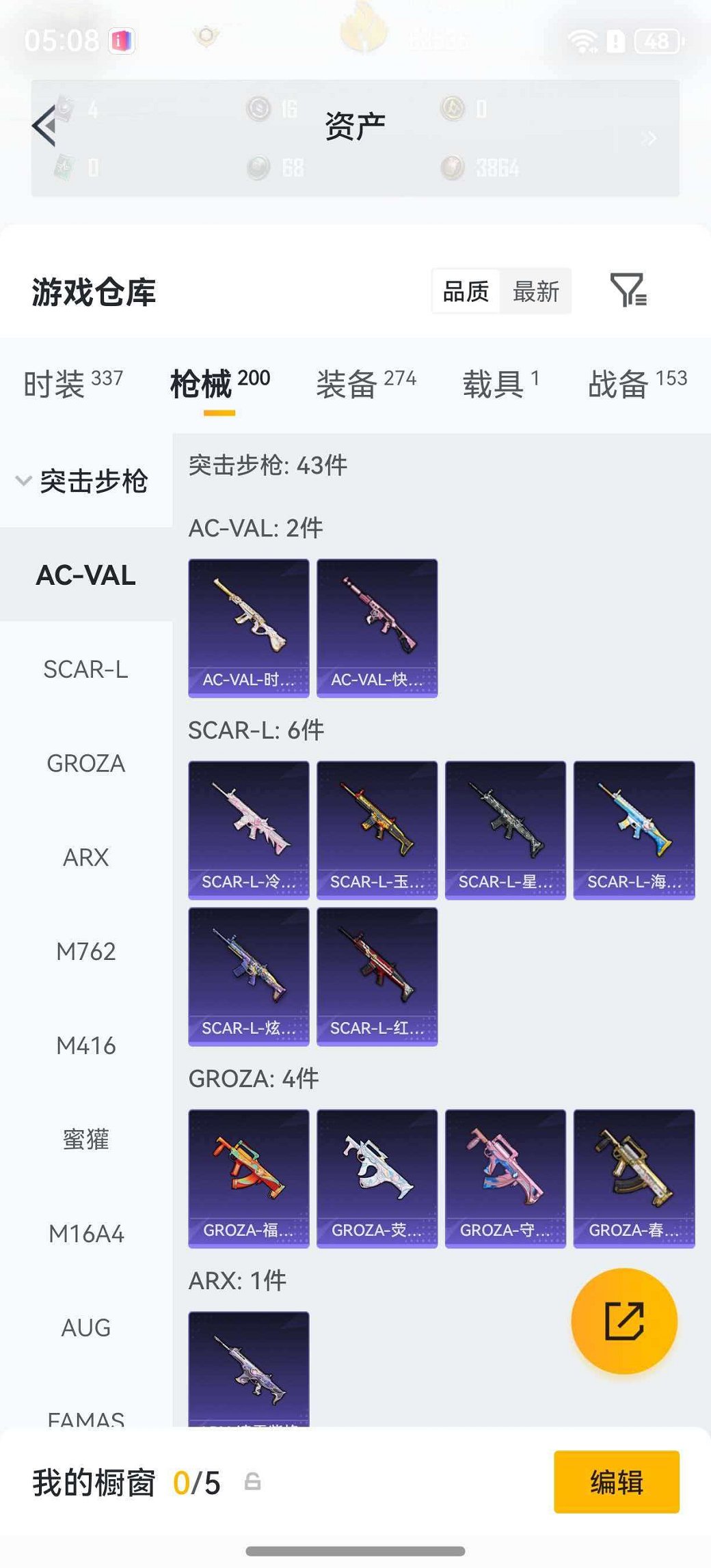Open the filter funnel icon
The width and height of the screenshot is (711, 1568).
click(x=629, y=290)
